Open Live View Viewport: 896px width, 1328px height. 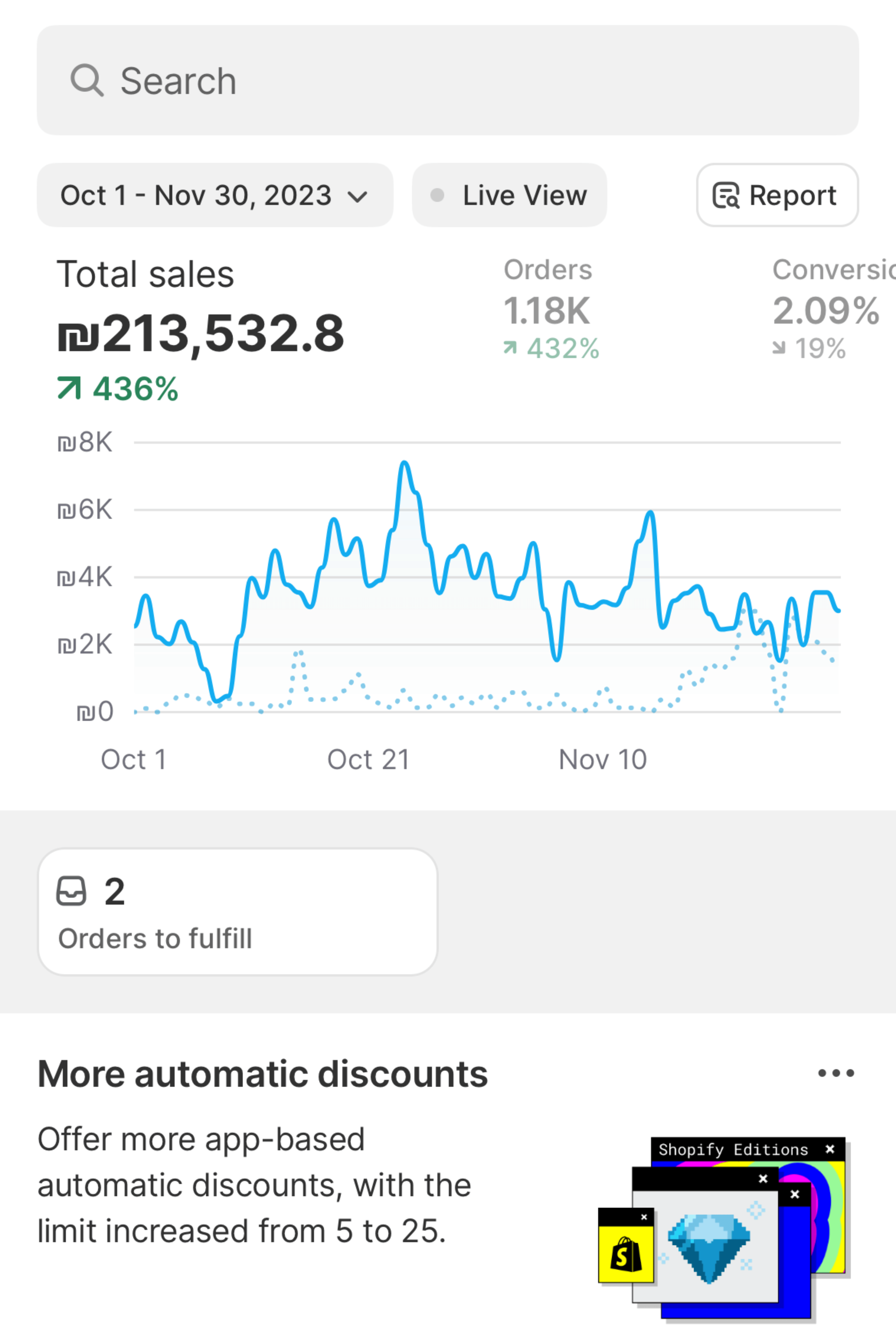pyautogui.click(x=509, y=195)
